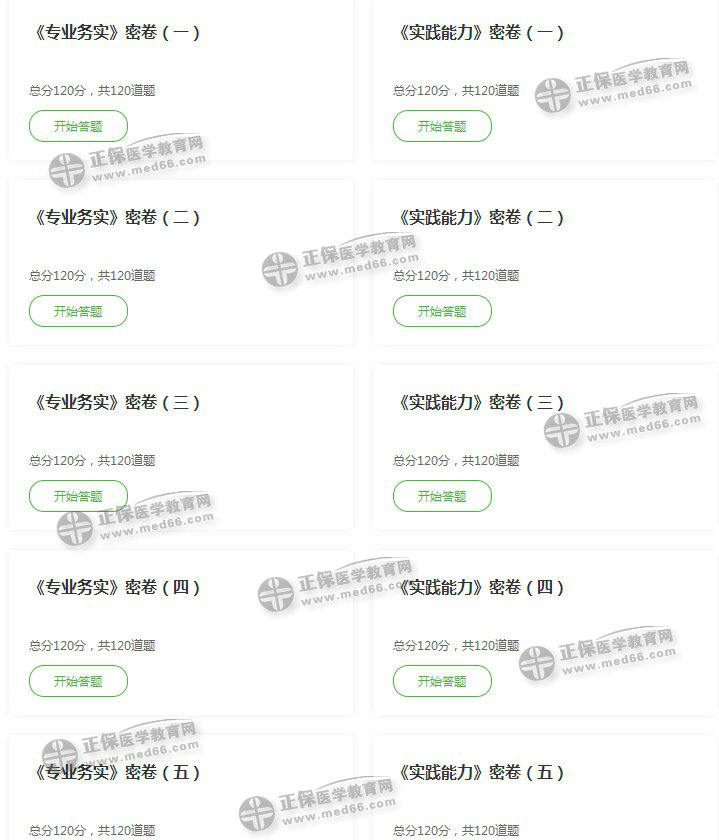719x840 pixels.
Task: Start answering 《实践能力》密卷（一）
Action: [x=442, y=126]
